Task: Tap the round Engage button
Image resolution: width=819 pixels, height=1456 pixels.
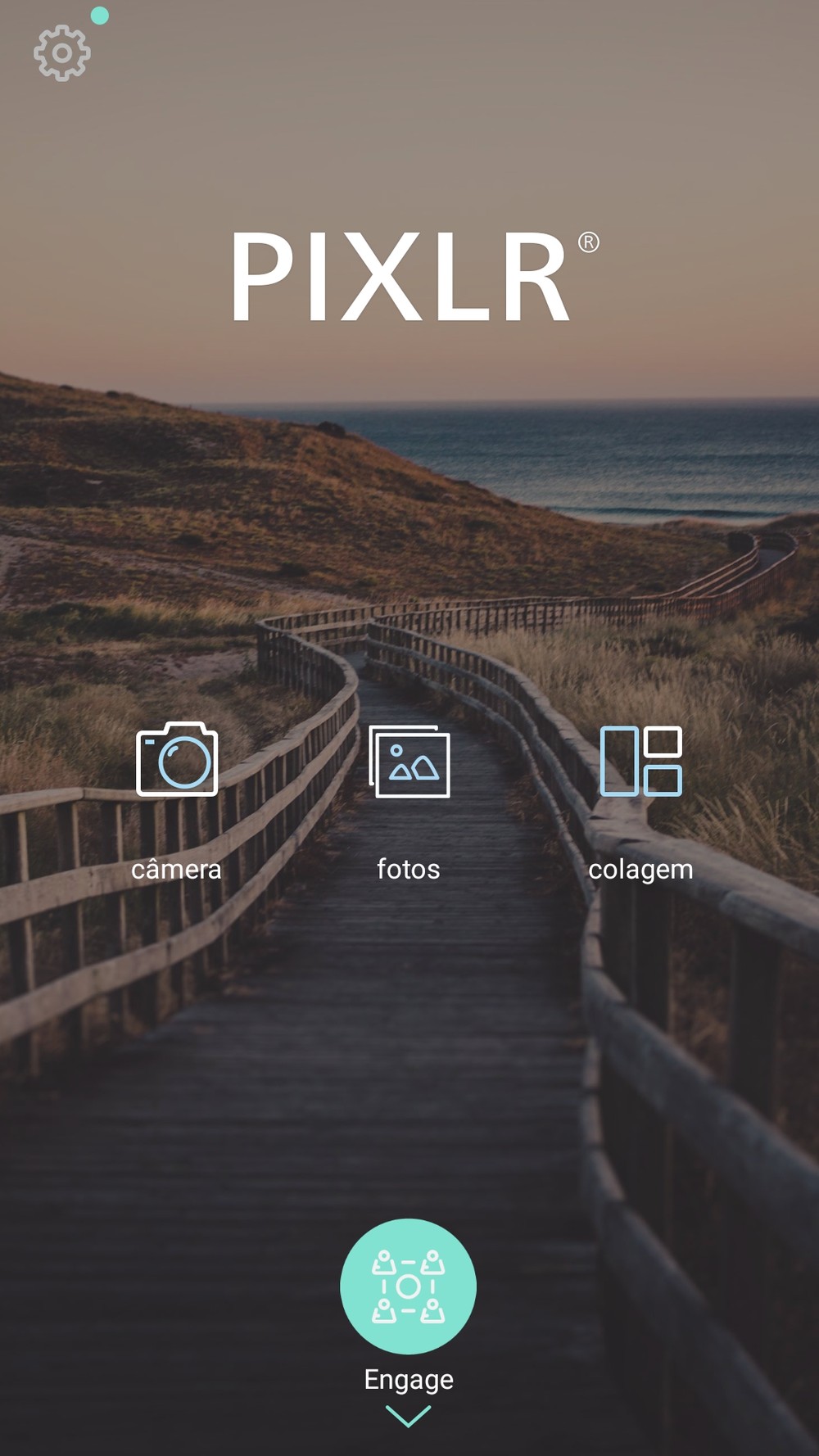Action: [408, 1286]
